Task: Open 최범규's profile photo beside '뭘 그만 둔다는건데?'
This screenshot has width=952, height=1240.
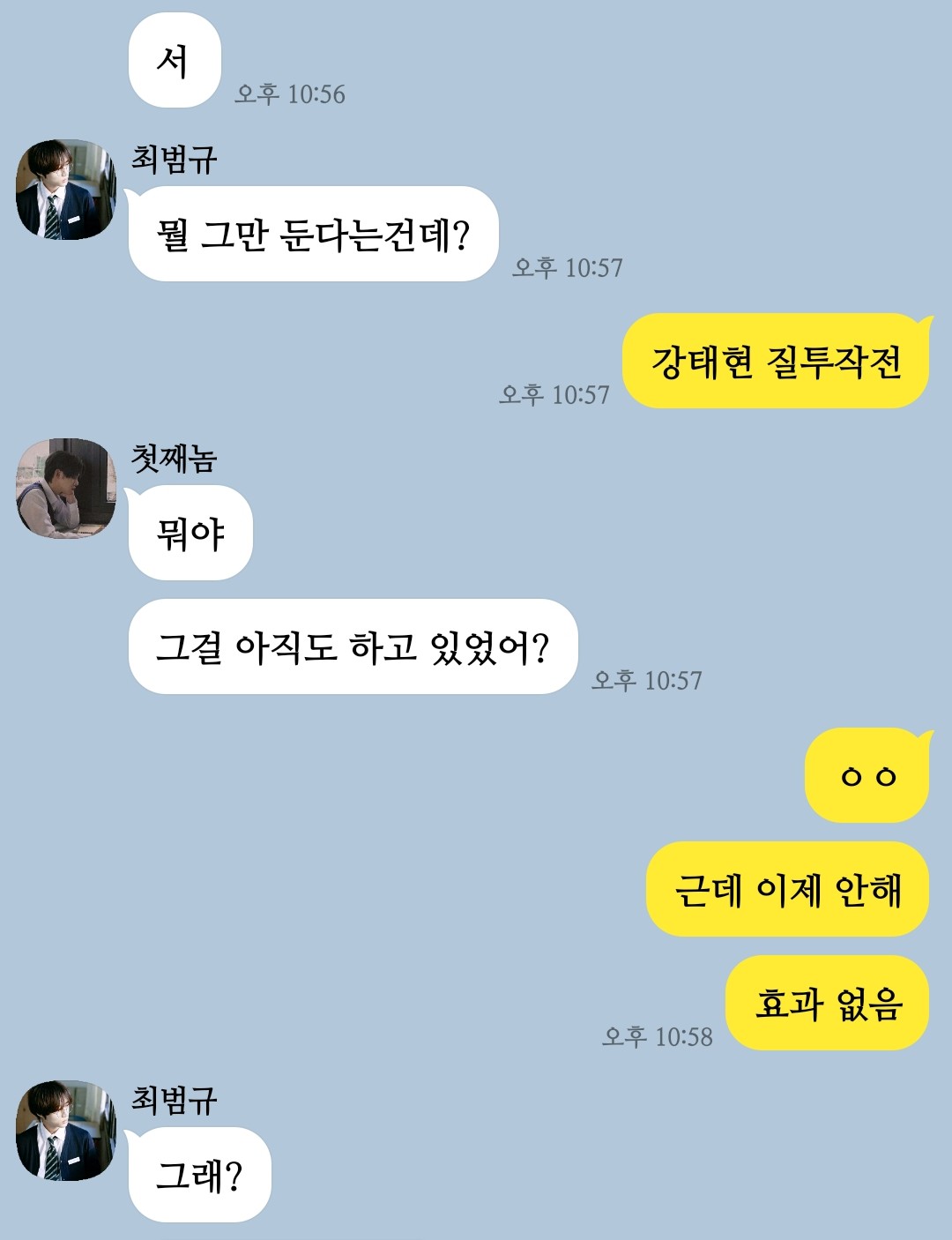Action: tap(66, 189)
